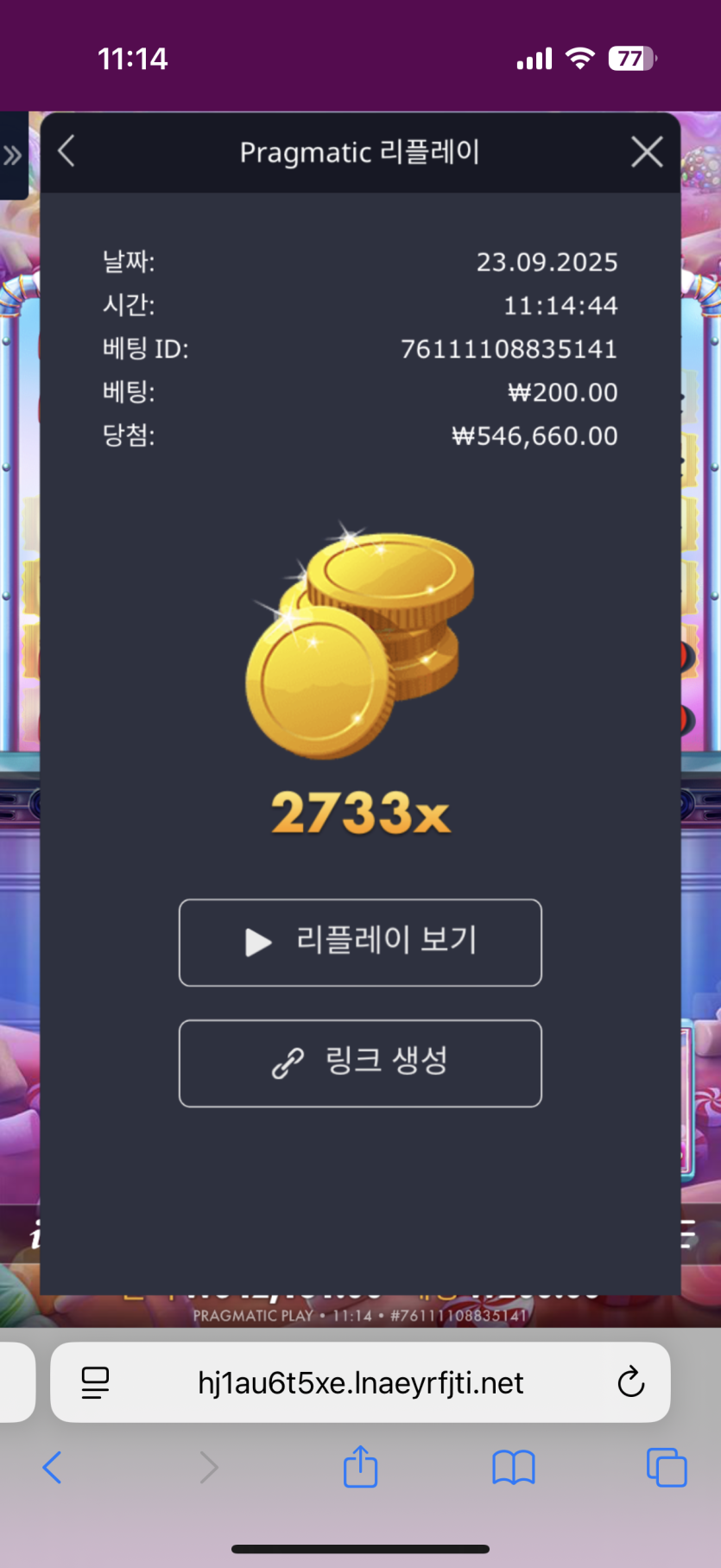Go back in the Pragmatic replay dialog
Viewport: 721px width, 1568px height.
click(x=67, y=151)
